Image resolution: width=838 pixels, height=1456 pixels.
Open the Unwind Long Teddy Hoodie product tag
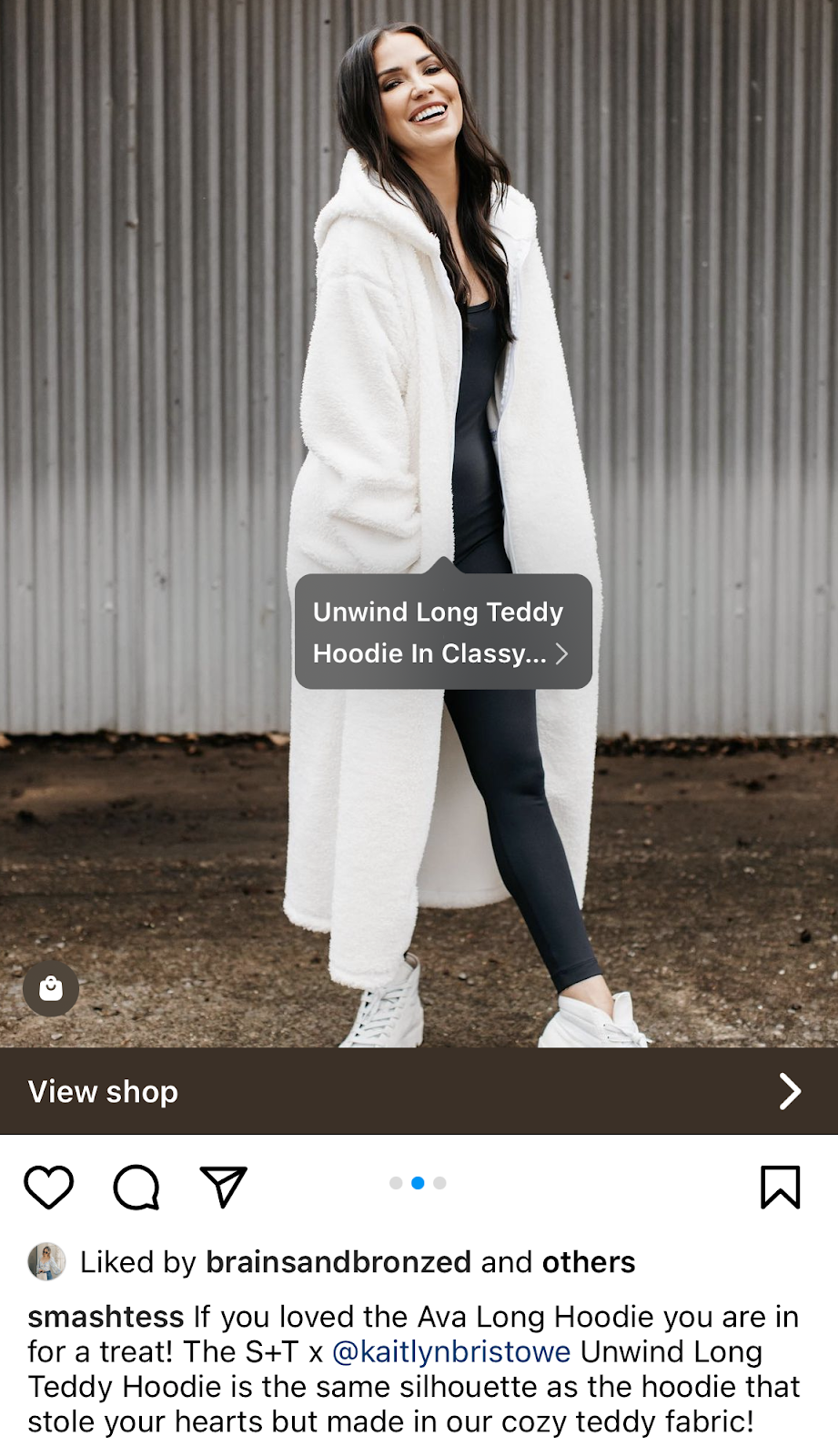tap(442, 632)
